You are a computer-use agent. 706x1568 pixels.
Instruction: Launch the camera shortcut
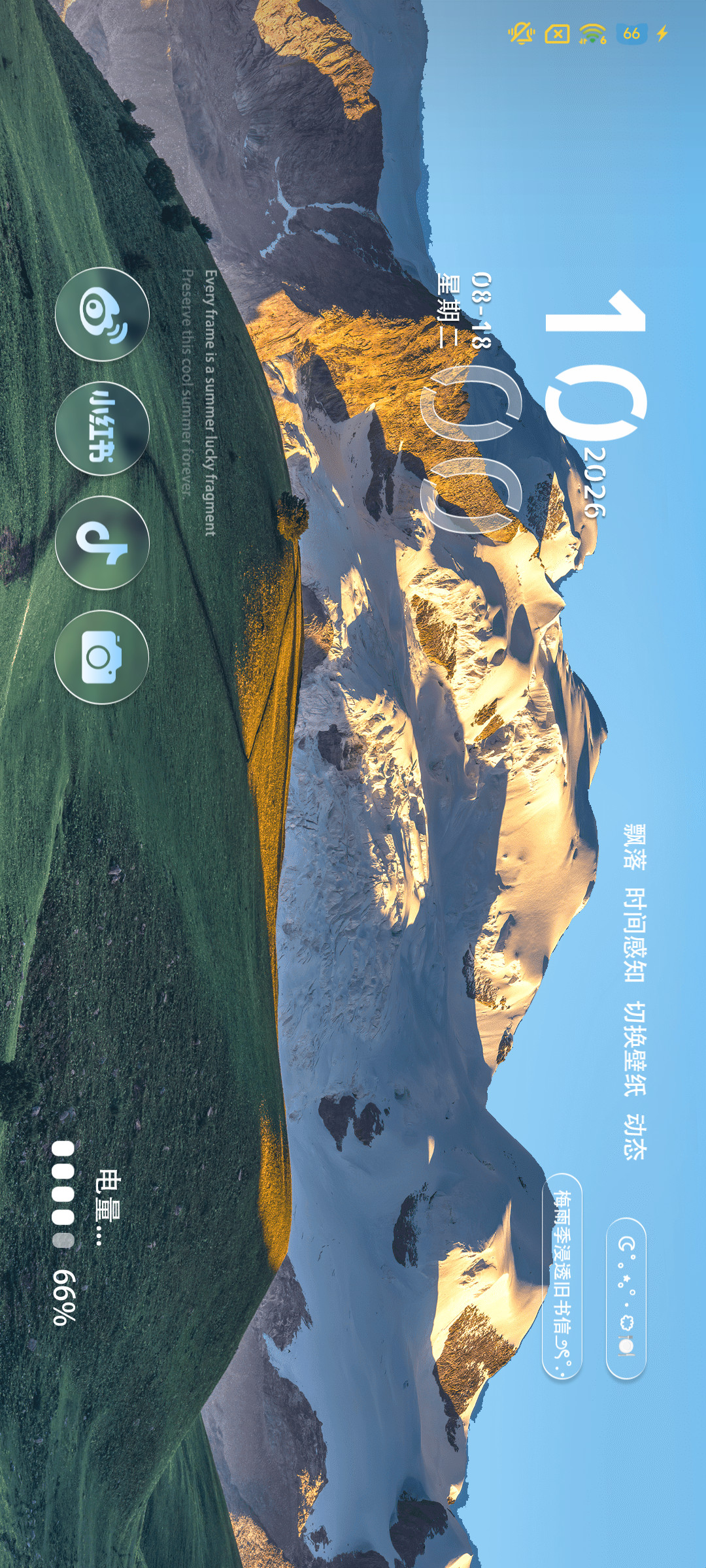102,657
